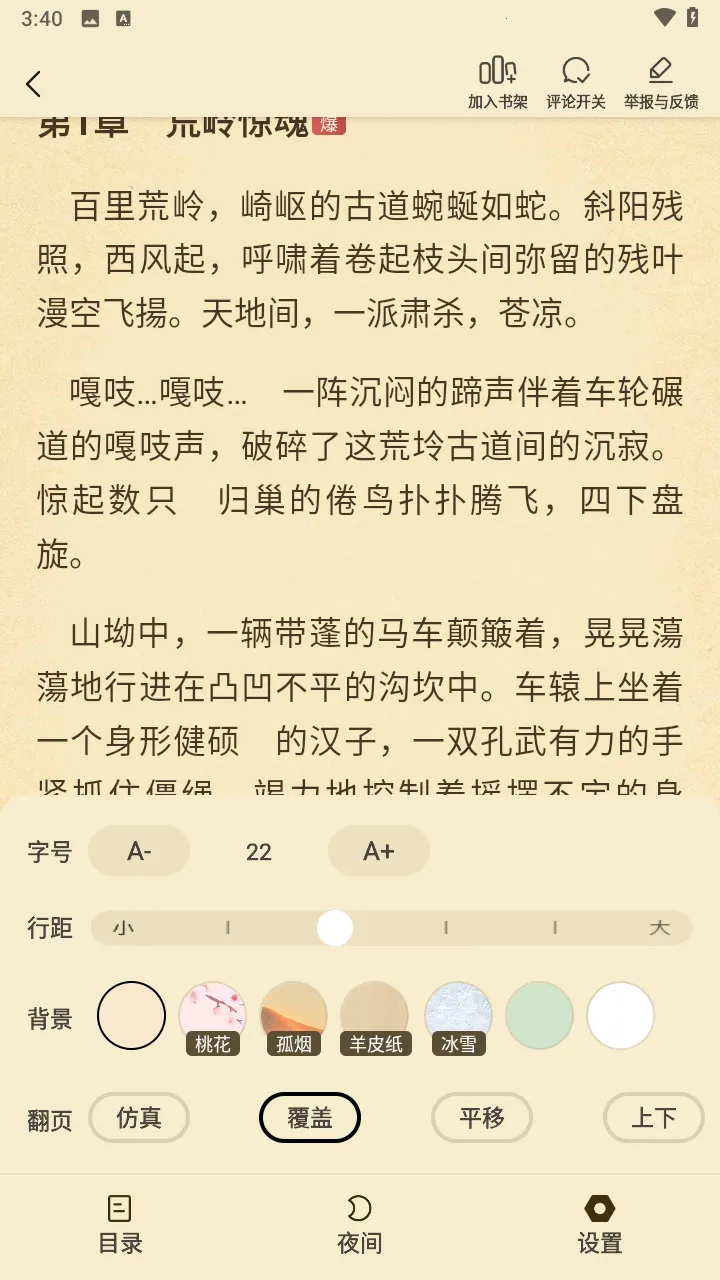Switch page turn to 上下
720x1280 pixels.
pyautogui.click(x=653, y=1117)
